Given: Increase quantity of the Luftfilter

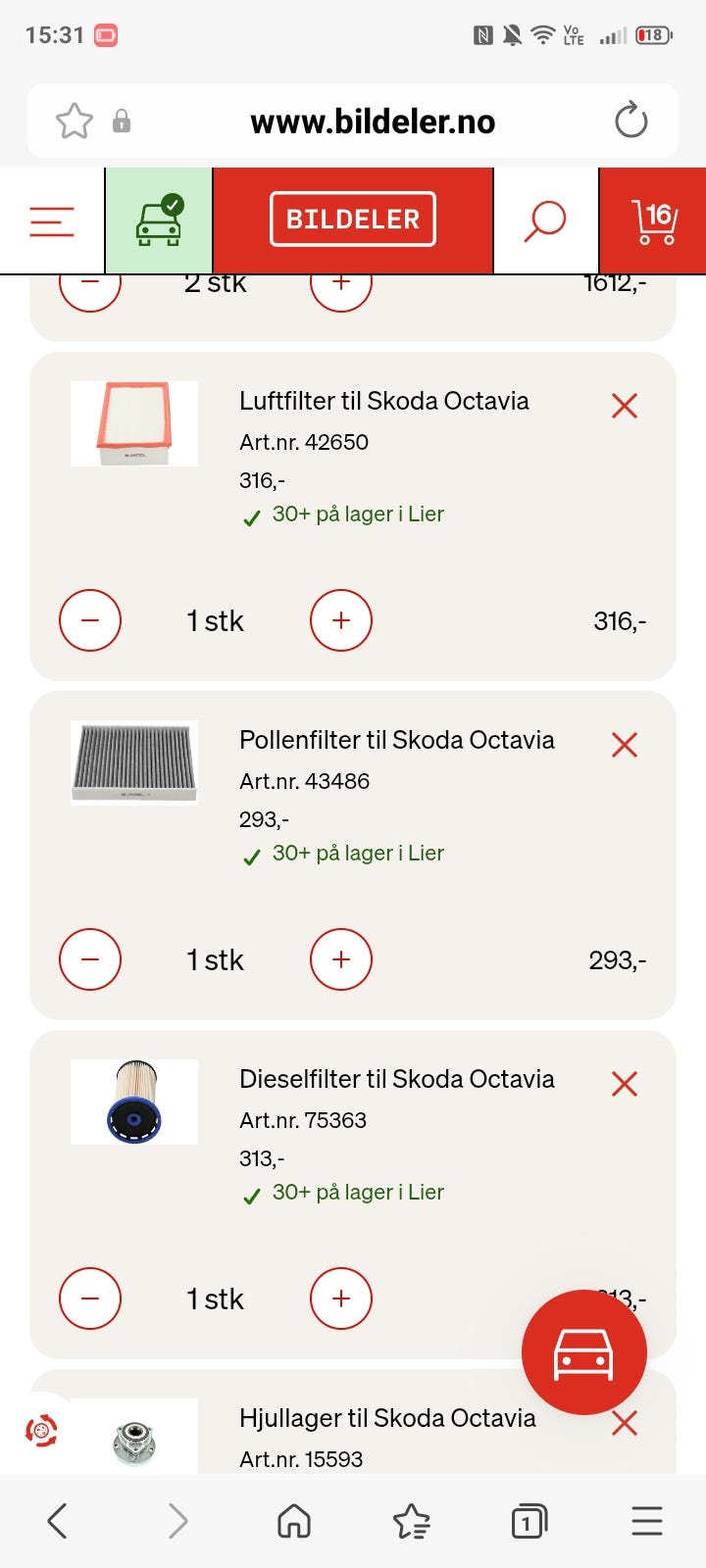Looking at the screenshot, I should (340, 619).
